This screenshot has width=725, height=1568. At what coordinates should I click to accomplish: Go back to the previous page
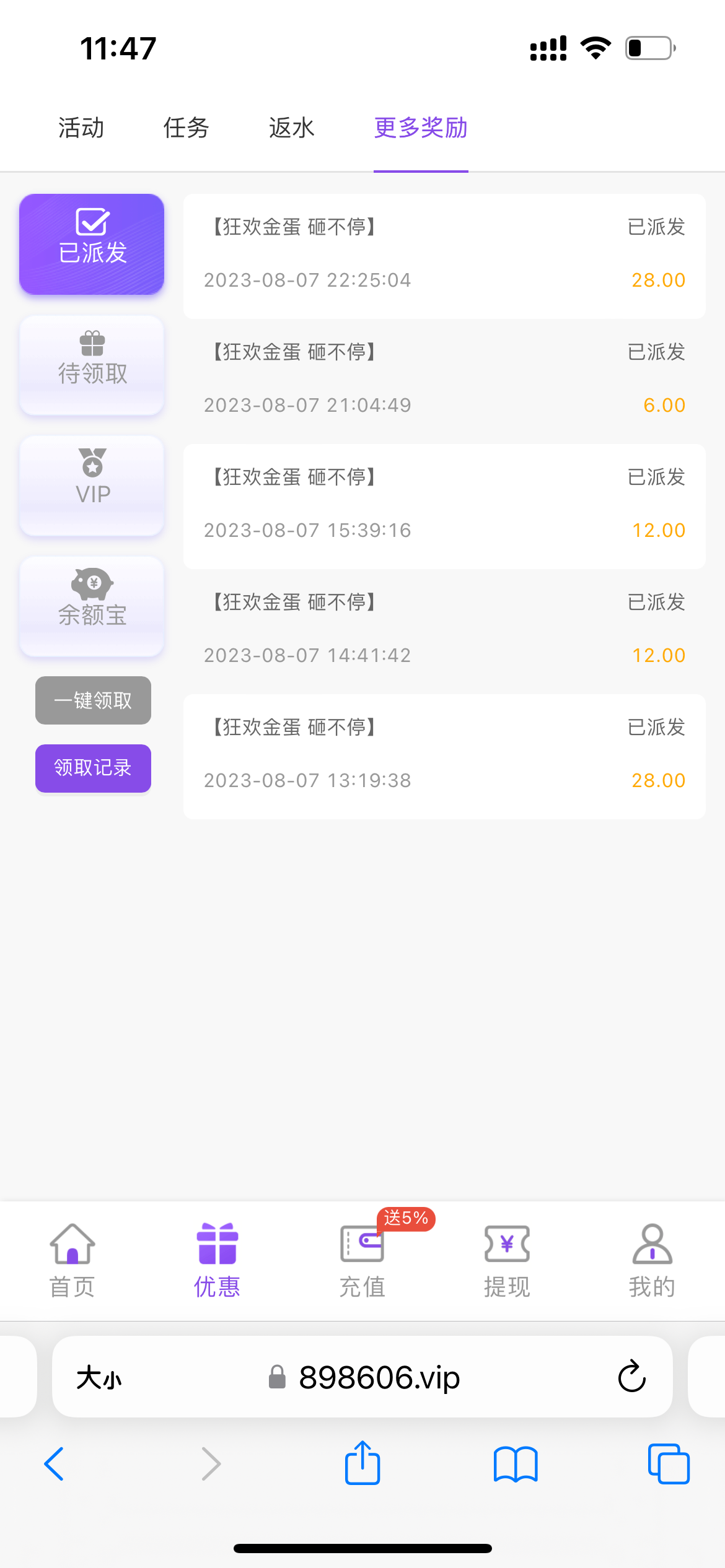coord(55,1464)
